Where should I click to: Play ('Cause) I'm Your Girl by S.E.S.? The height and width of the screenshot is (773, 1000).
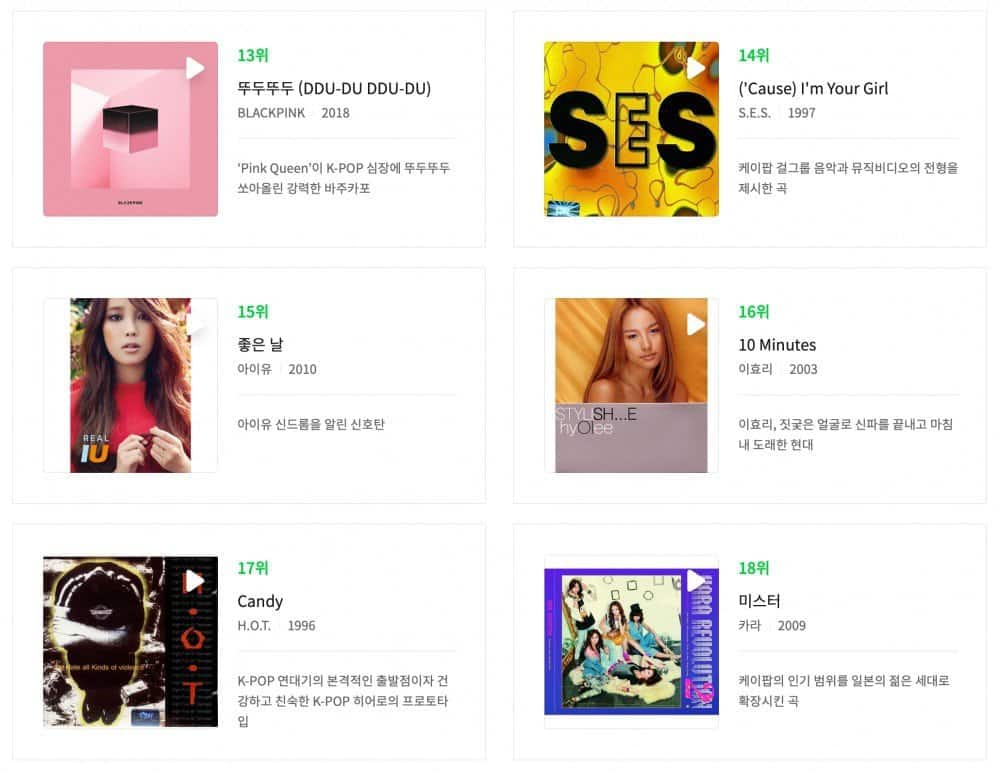696,68
